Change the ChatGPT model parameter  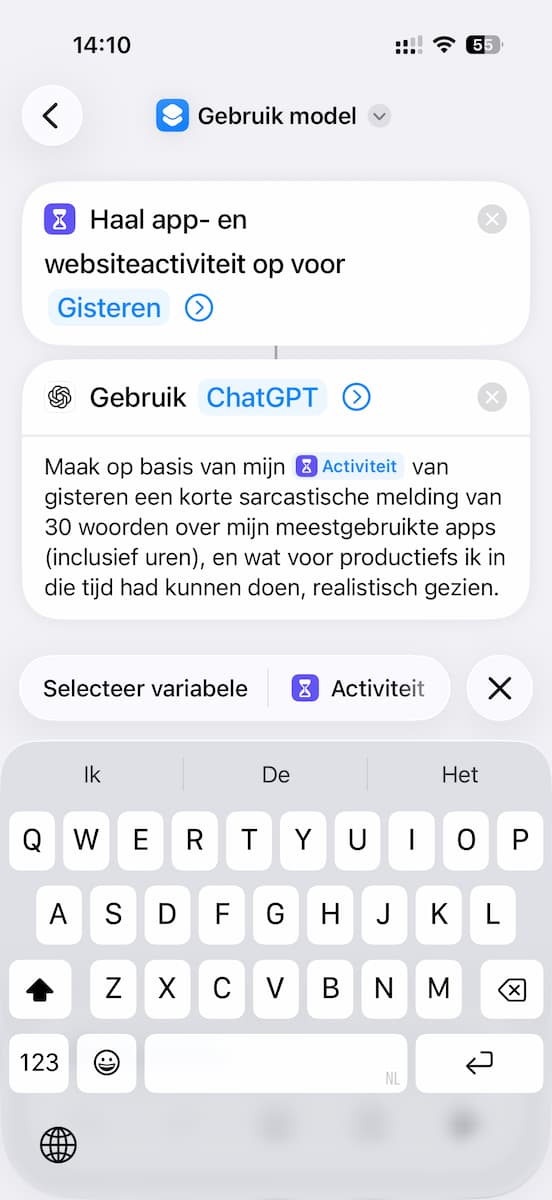(262, 397)
